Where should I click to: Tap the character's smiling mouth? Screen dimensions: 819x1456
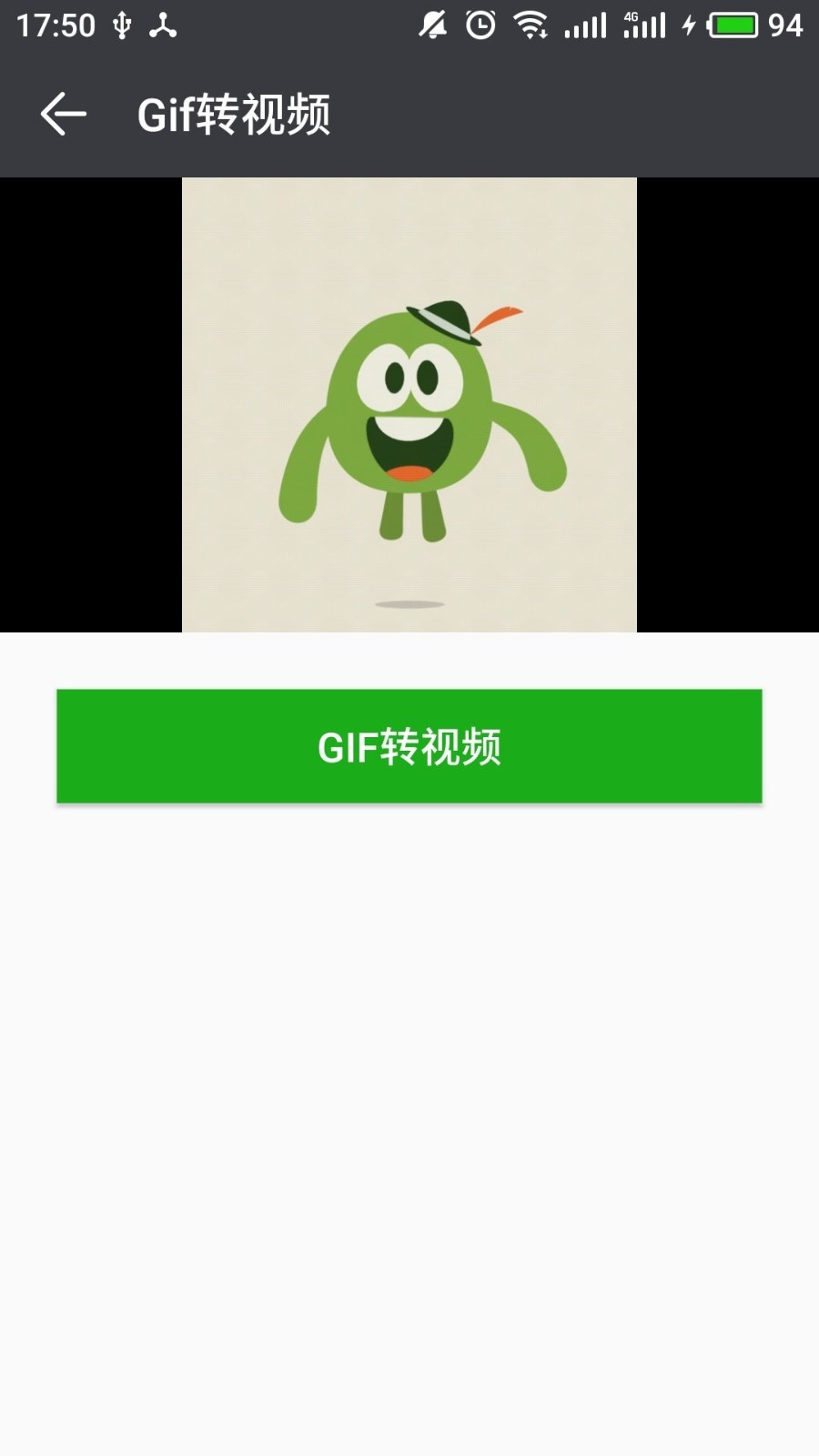pos(411,441)
